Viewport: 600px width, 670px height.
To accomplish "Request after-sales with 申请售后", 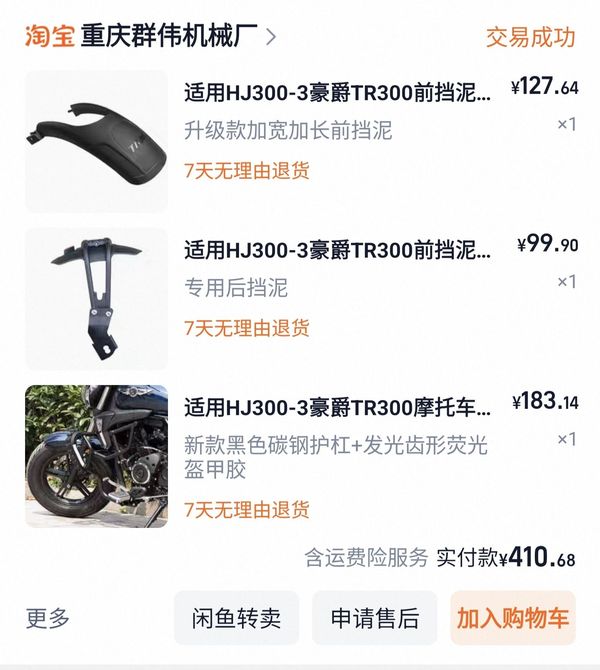I will tap(375, 618).
